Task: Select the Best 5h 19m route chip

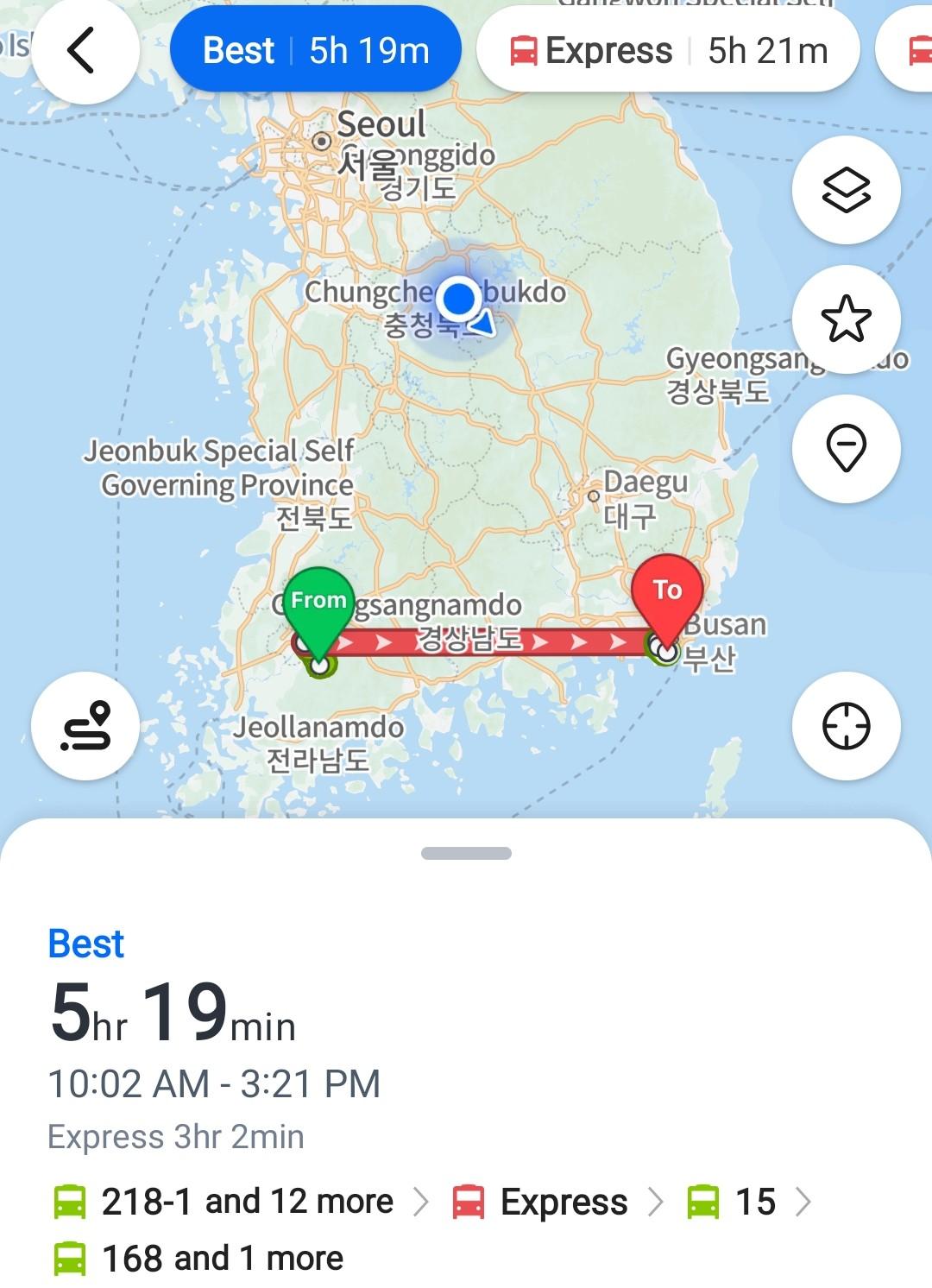Action: [x=315, y=50]
